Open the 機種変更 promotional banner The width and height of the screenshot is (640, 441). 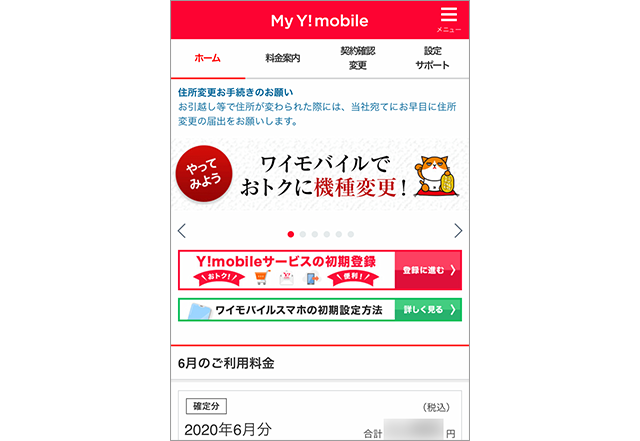320,176
